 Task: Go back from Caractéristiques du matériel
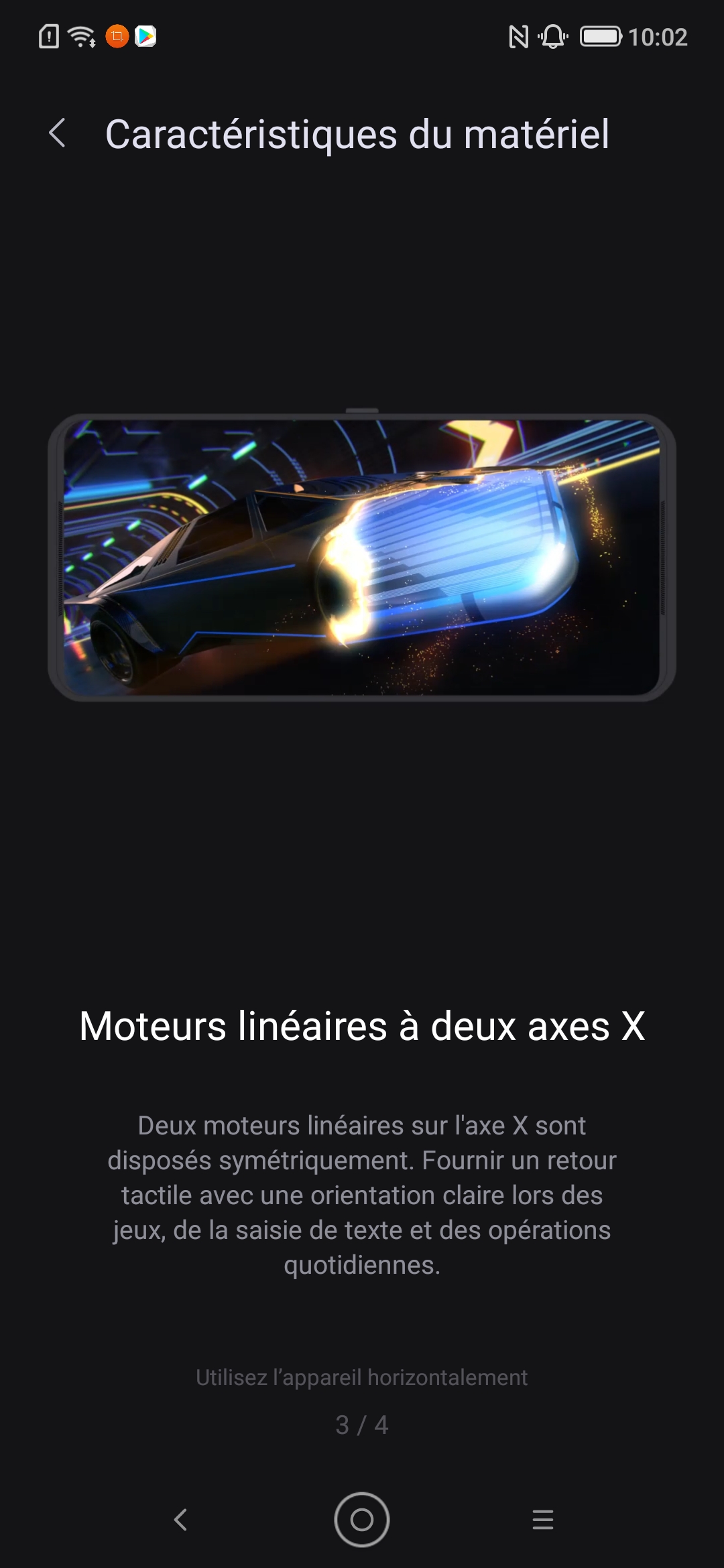coord(58,133)
